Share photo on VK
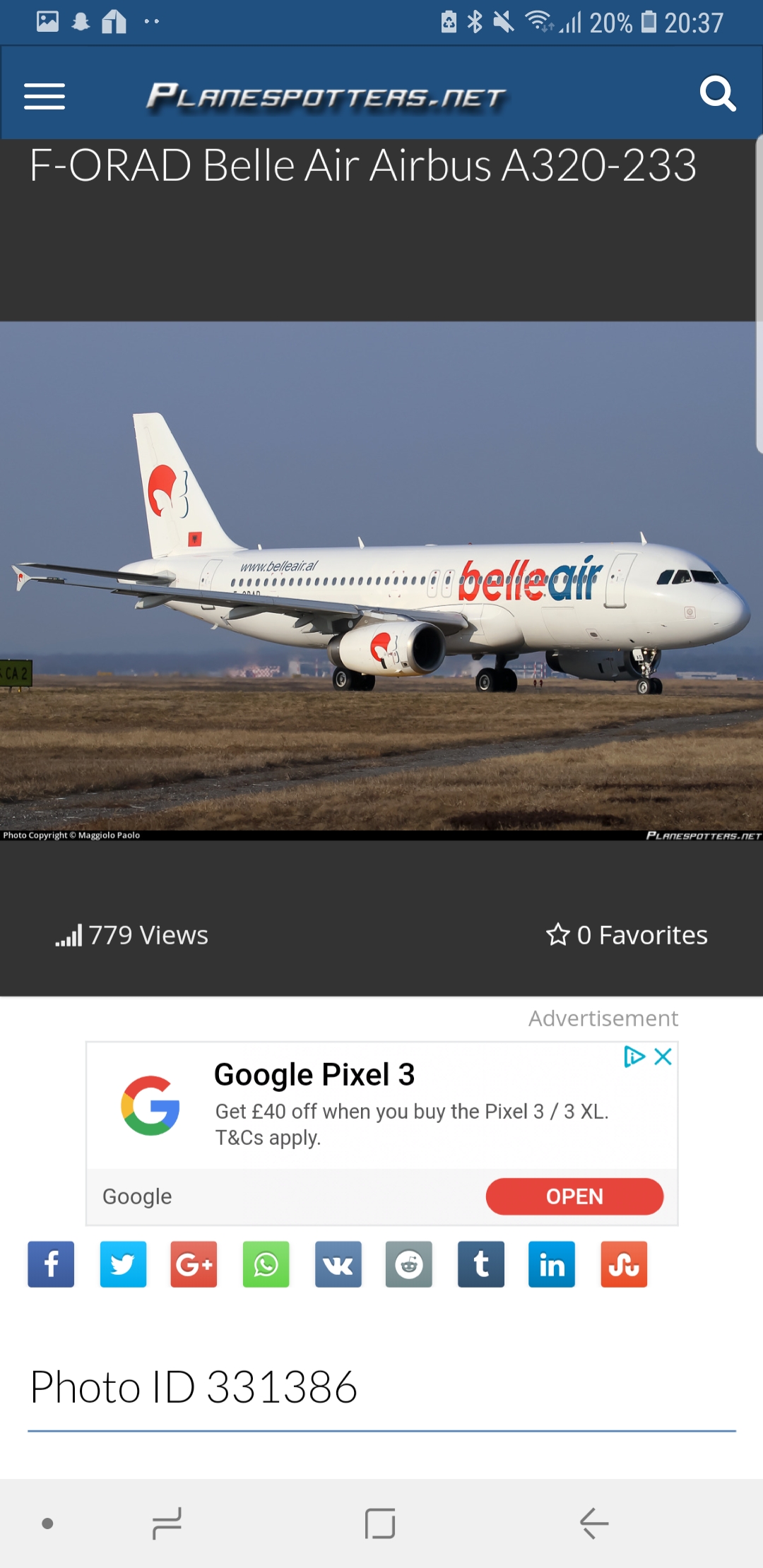 pos(338,1264)
